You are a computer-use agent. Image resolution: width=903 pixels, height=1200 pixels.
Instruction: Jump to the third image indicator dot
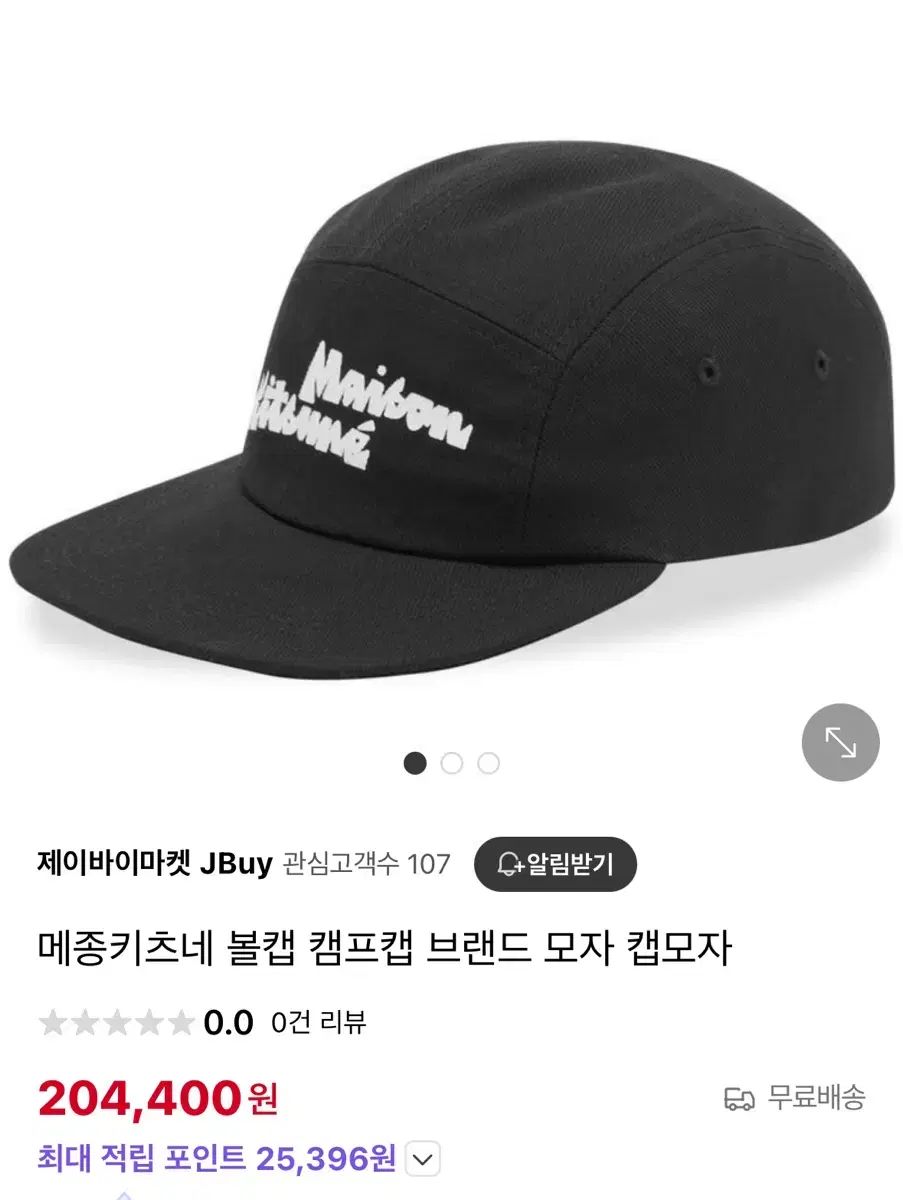488,764
